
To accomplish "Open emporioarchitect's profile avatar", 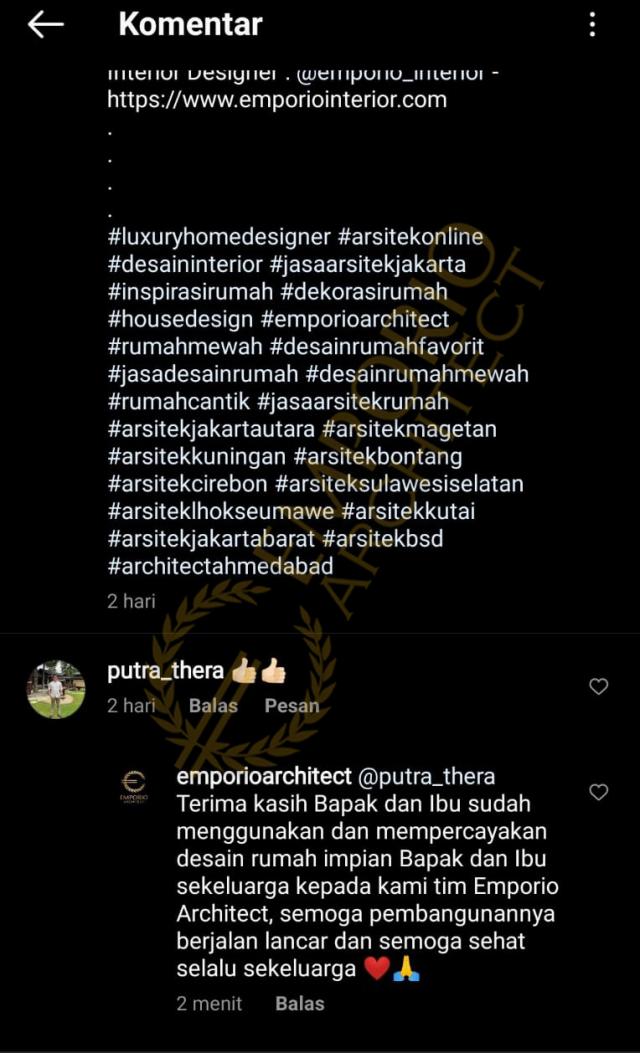I will click(x=133, y=786).
